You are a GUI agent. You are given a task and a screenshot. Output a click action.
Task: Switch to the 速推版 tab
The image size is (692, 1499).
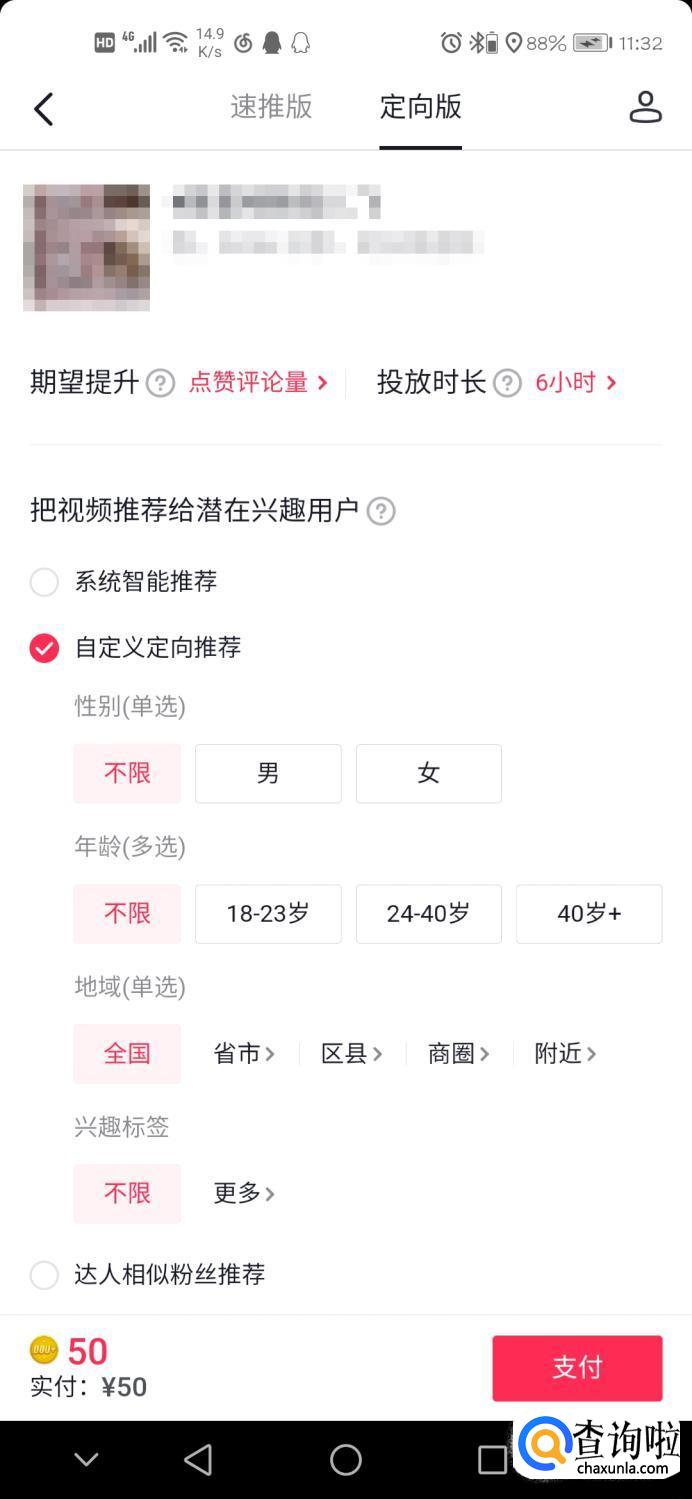[271, 106]
